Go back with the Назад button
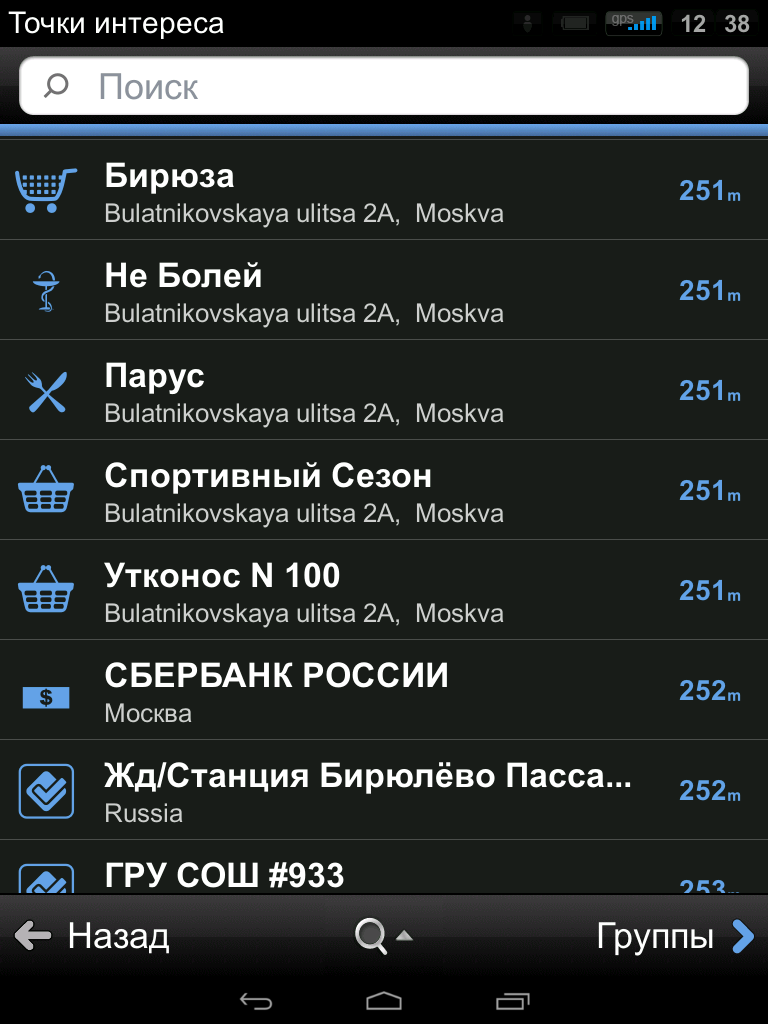The width and height of the screenshot is (768, 1024). [92, 937]
